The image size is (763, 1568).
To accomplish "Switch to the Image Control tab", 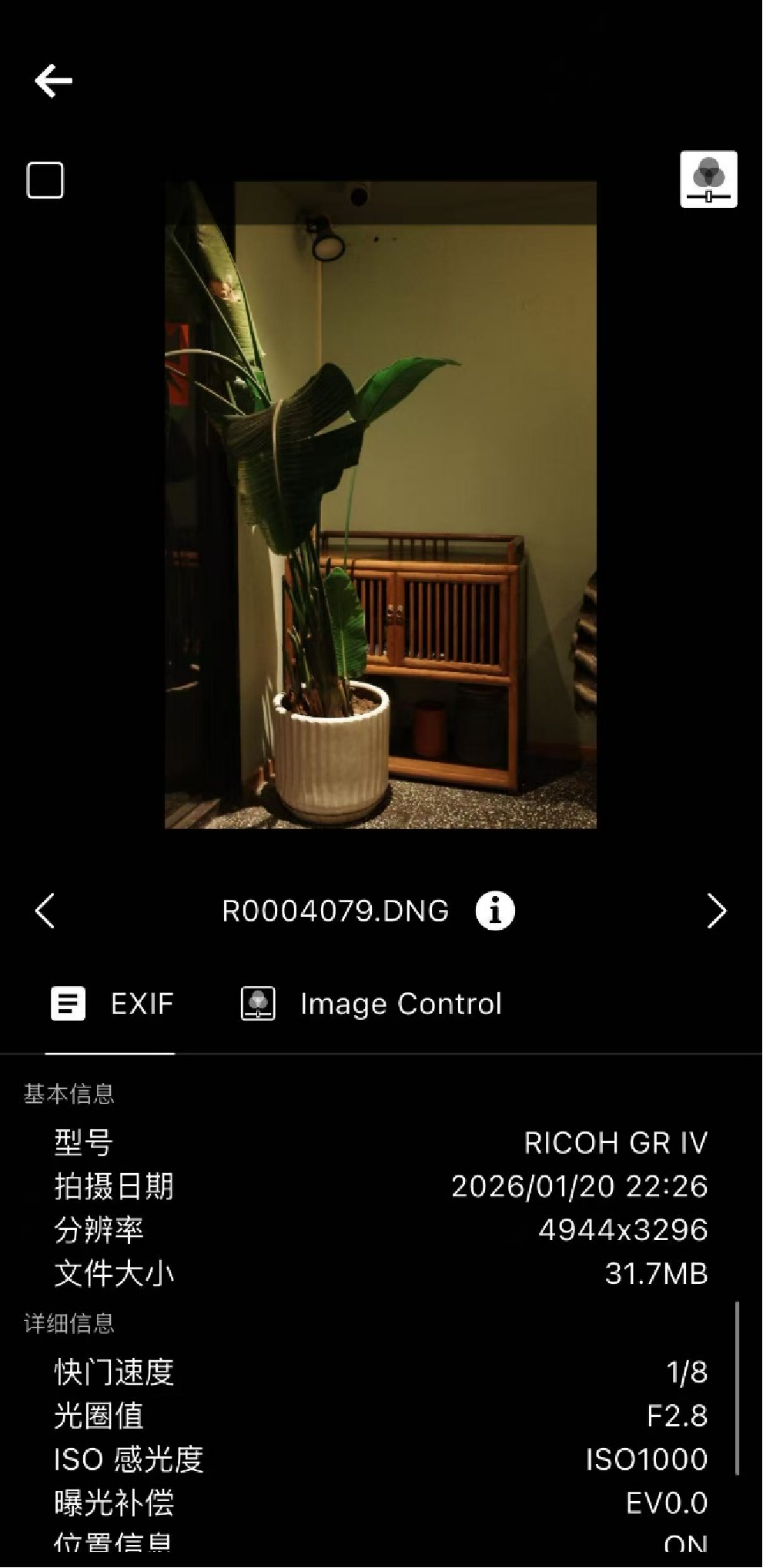I will 400,1003.
